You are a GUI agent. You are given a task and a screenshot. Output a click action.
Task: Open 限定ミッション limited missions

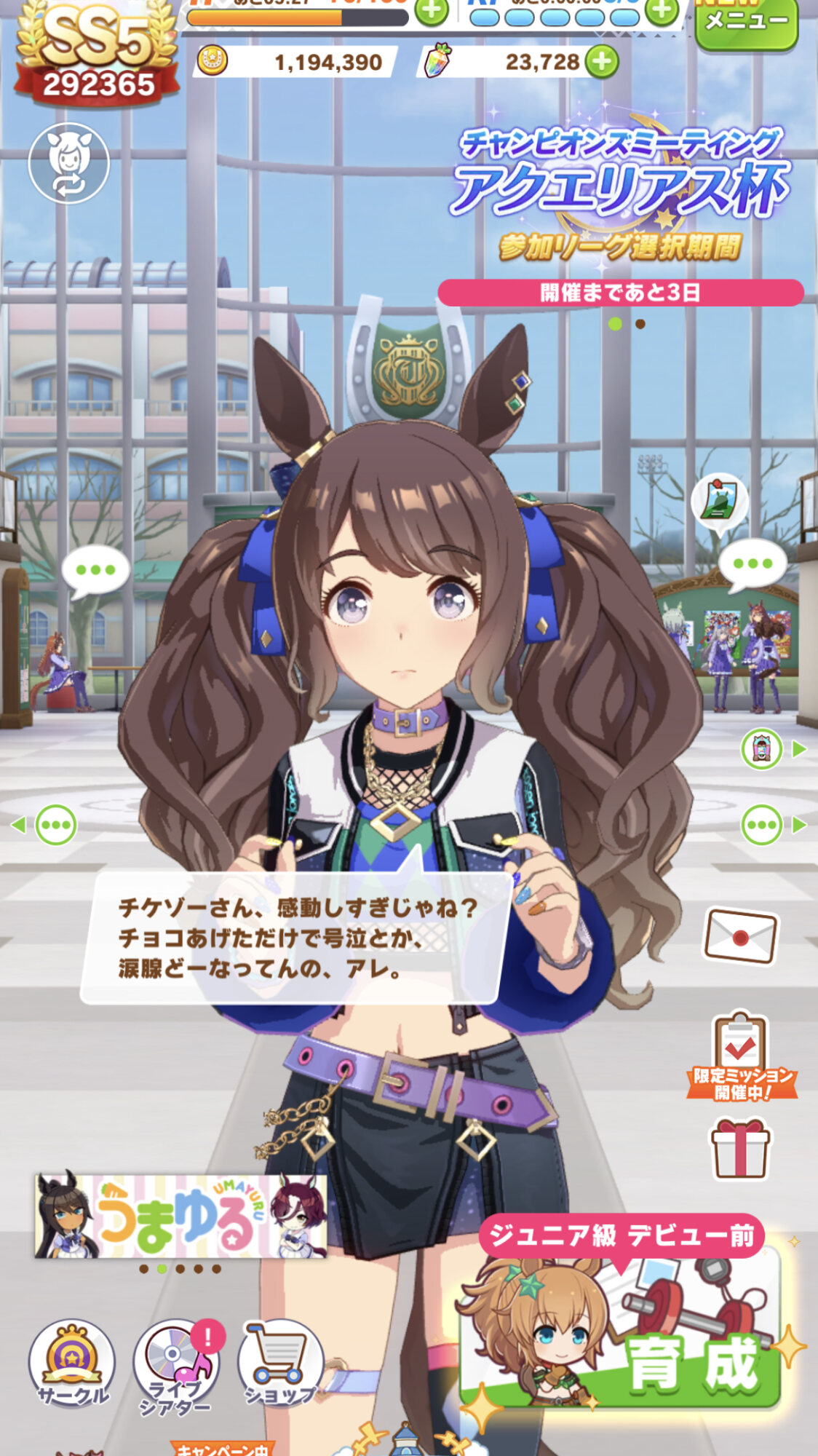(x=740, y=1055)
